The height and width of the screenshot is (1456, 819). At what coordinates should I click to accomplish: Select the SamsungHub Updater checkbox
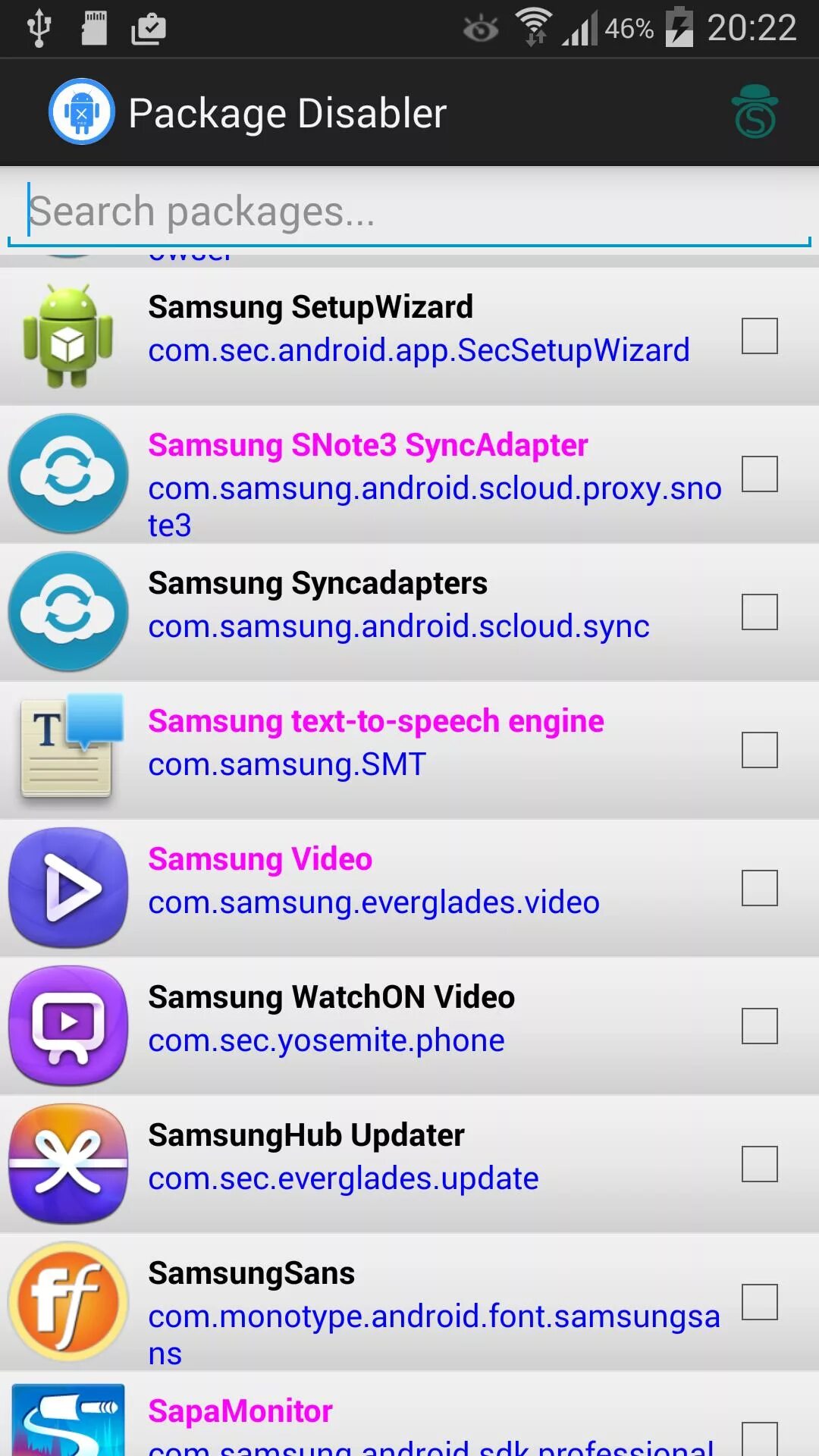click(x=759, y=1164)
